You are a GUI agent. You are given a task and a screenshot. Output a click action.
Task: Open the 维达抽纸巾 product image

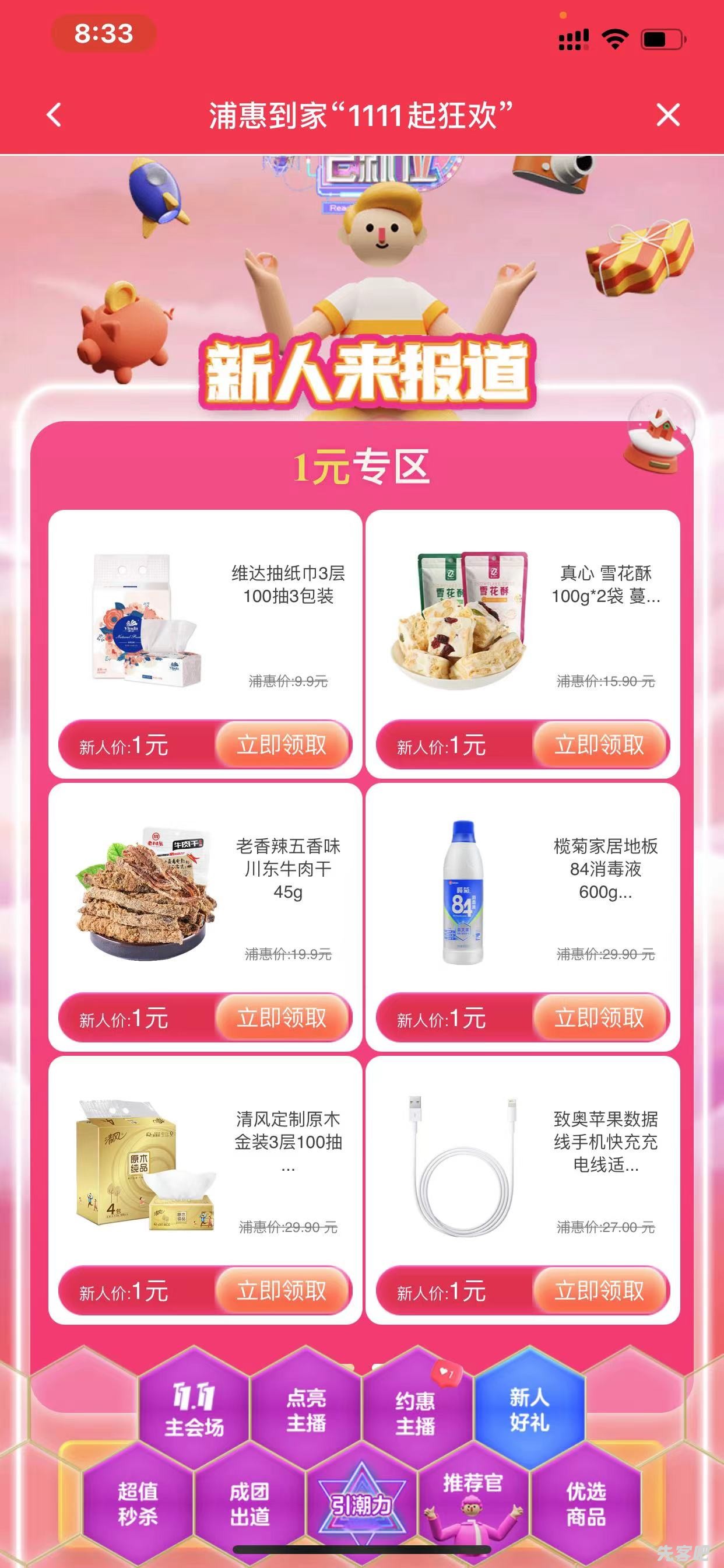(146, 621)
